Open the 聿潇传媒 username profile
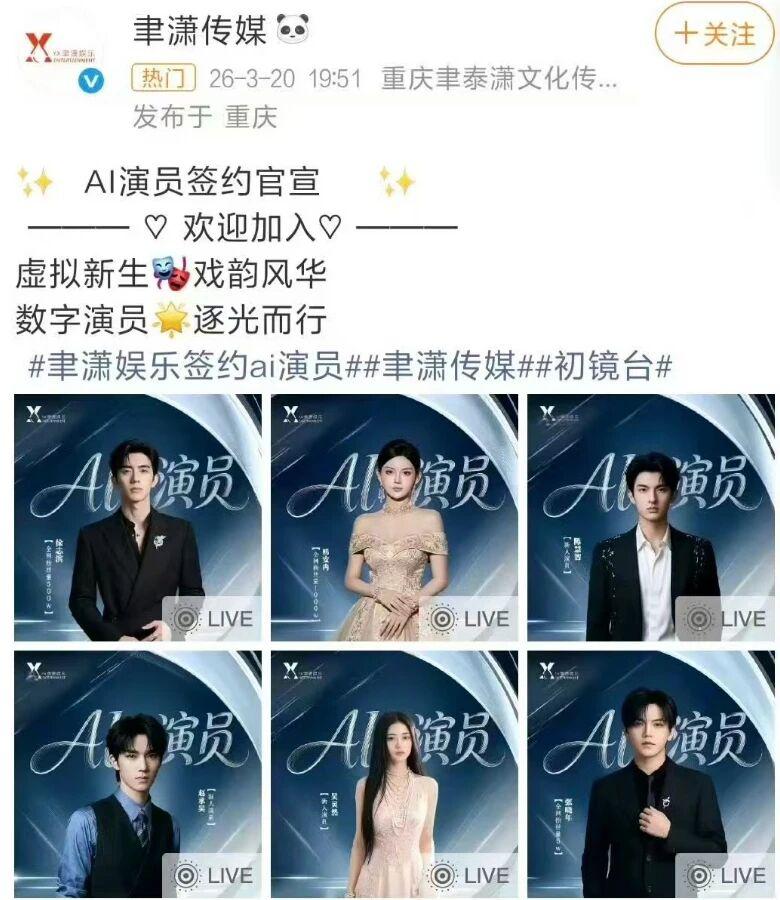The width and height of the screenshot is (780, 900). click(200, 31)
